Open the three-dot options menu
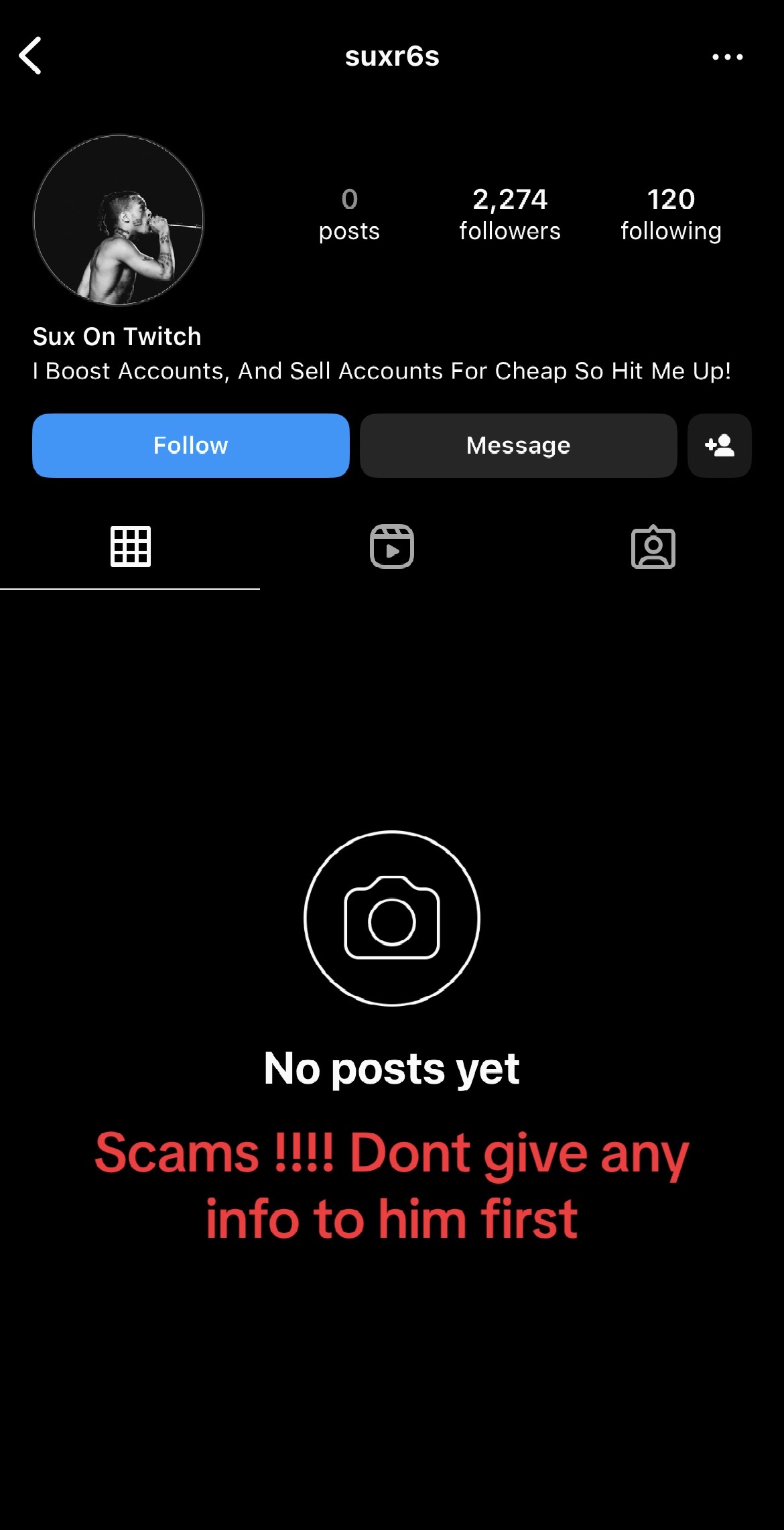 pos(727,57)
